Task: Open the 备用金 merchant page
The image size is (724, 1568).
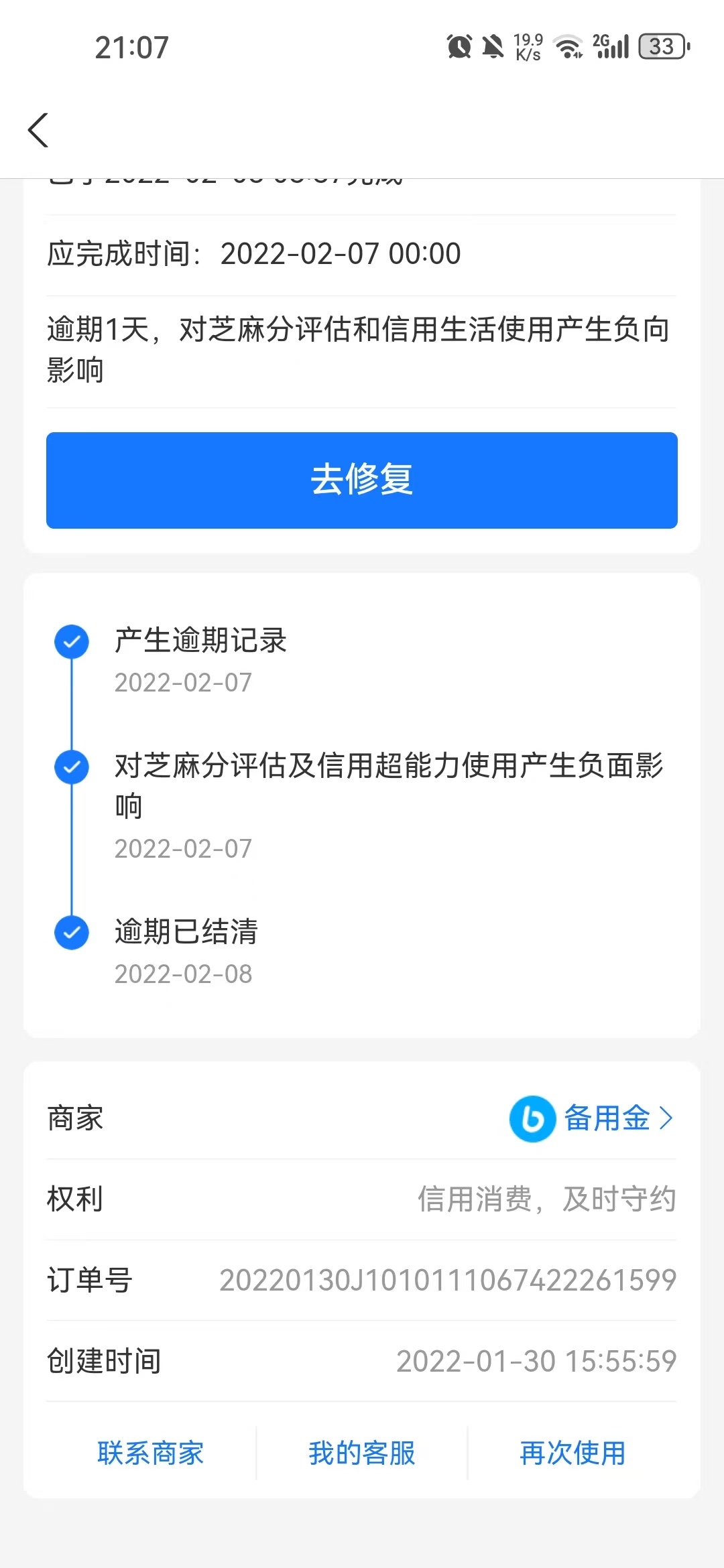Action: [x=593, y=1118]
